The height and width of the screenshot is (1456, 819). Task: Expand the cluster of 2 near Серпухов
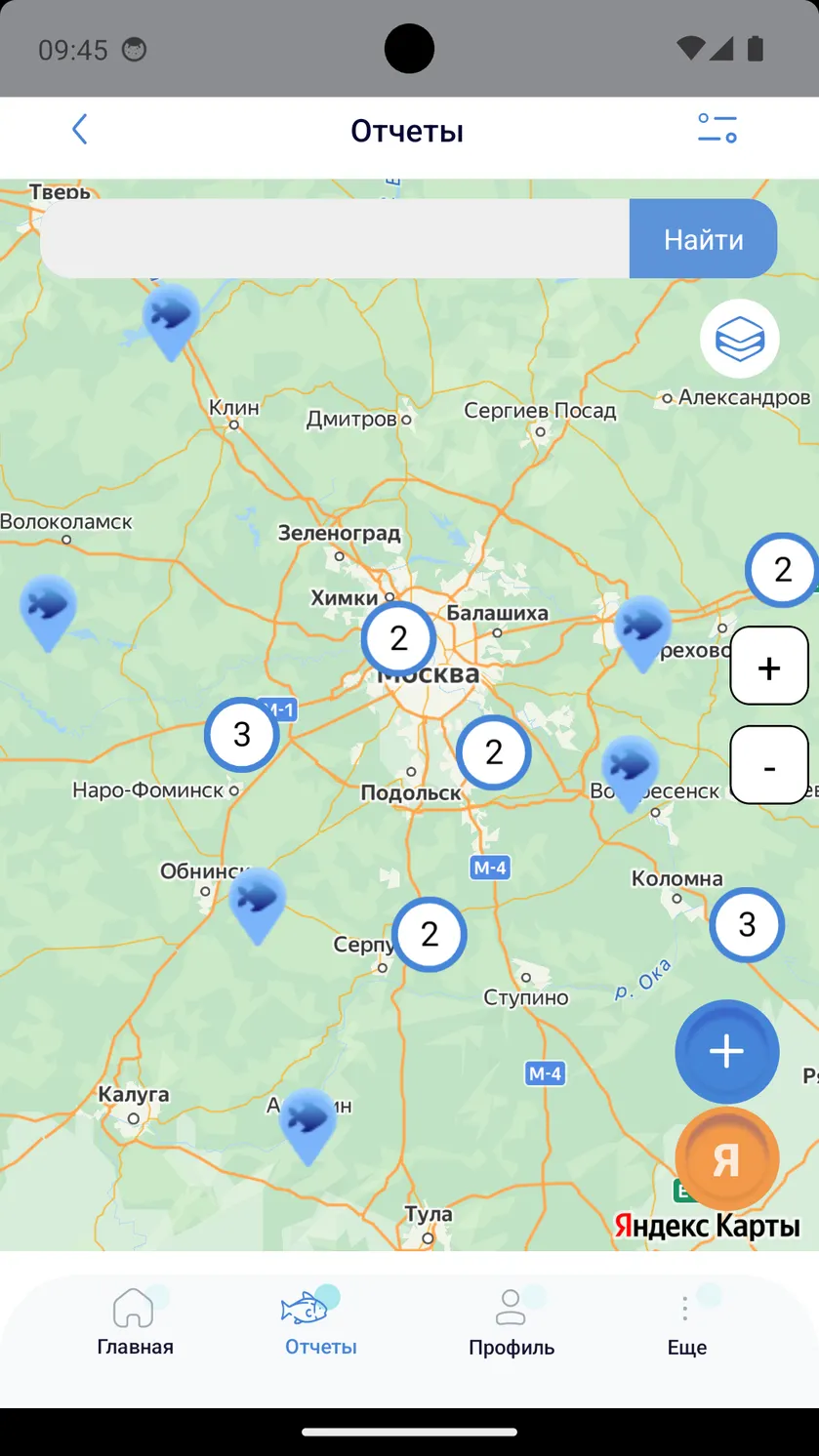click(x=430, y=935)
